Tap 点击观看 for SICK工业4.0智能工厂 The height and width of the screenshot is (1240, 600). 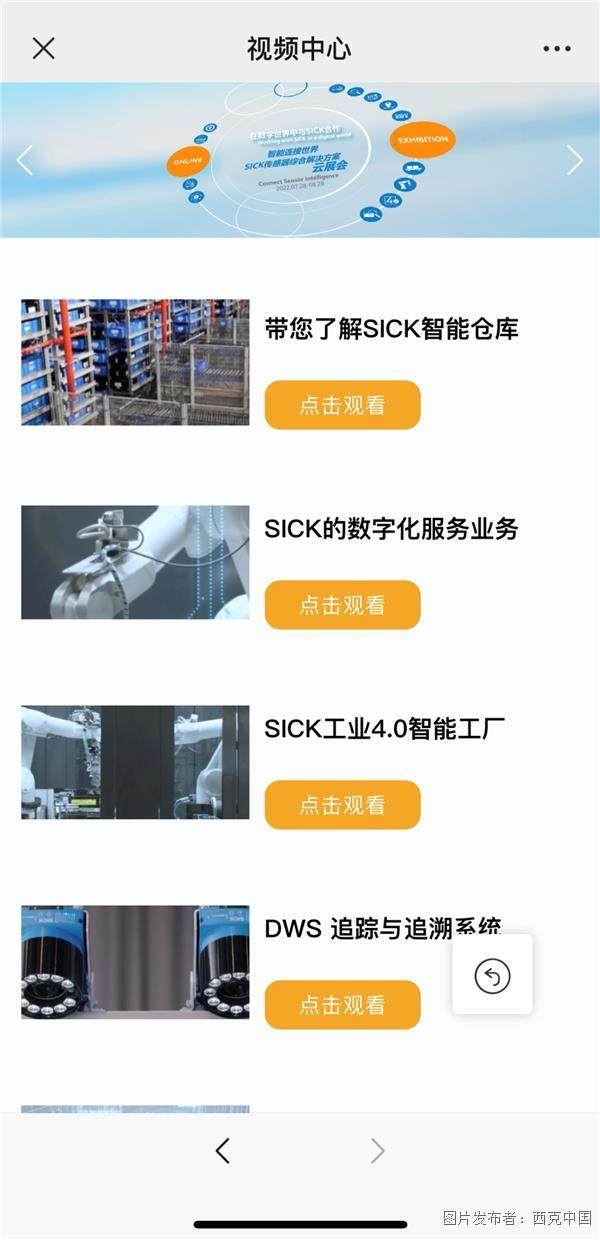pyautogui.click(x=342, y=805)
